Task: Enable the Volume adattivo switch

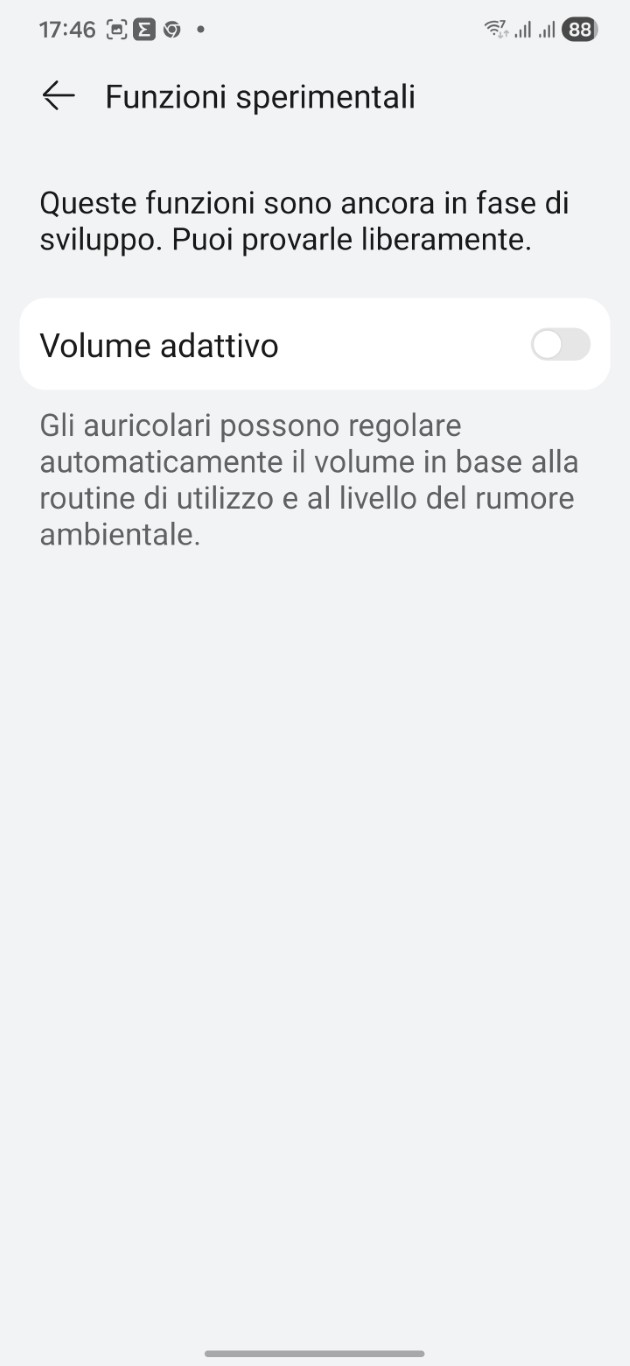Action: click(560, 346)
